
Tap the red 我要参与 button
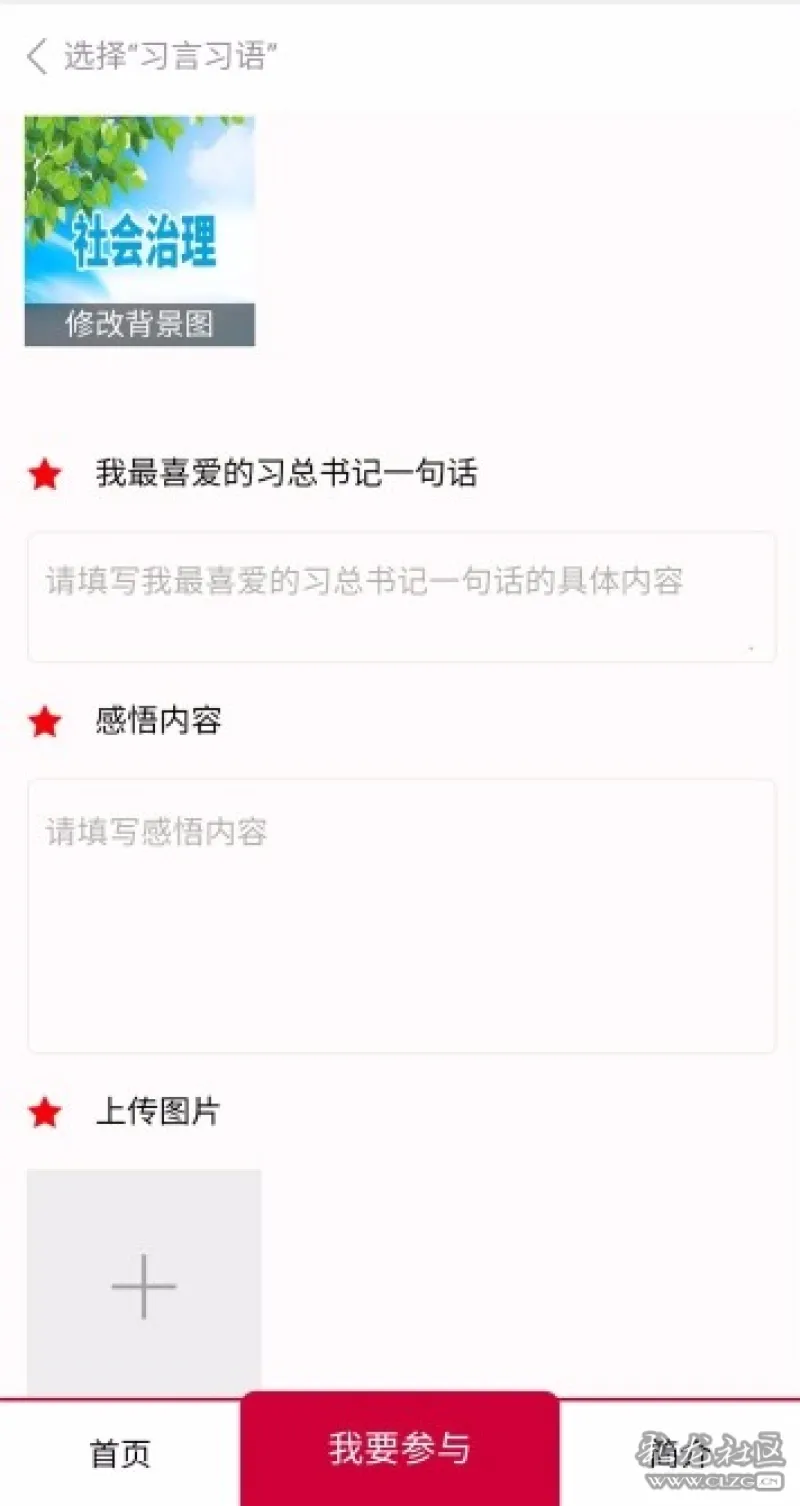[400, 1449]
